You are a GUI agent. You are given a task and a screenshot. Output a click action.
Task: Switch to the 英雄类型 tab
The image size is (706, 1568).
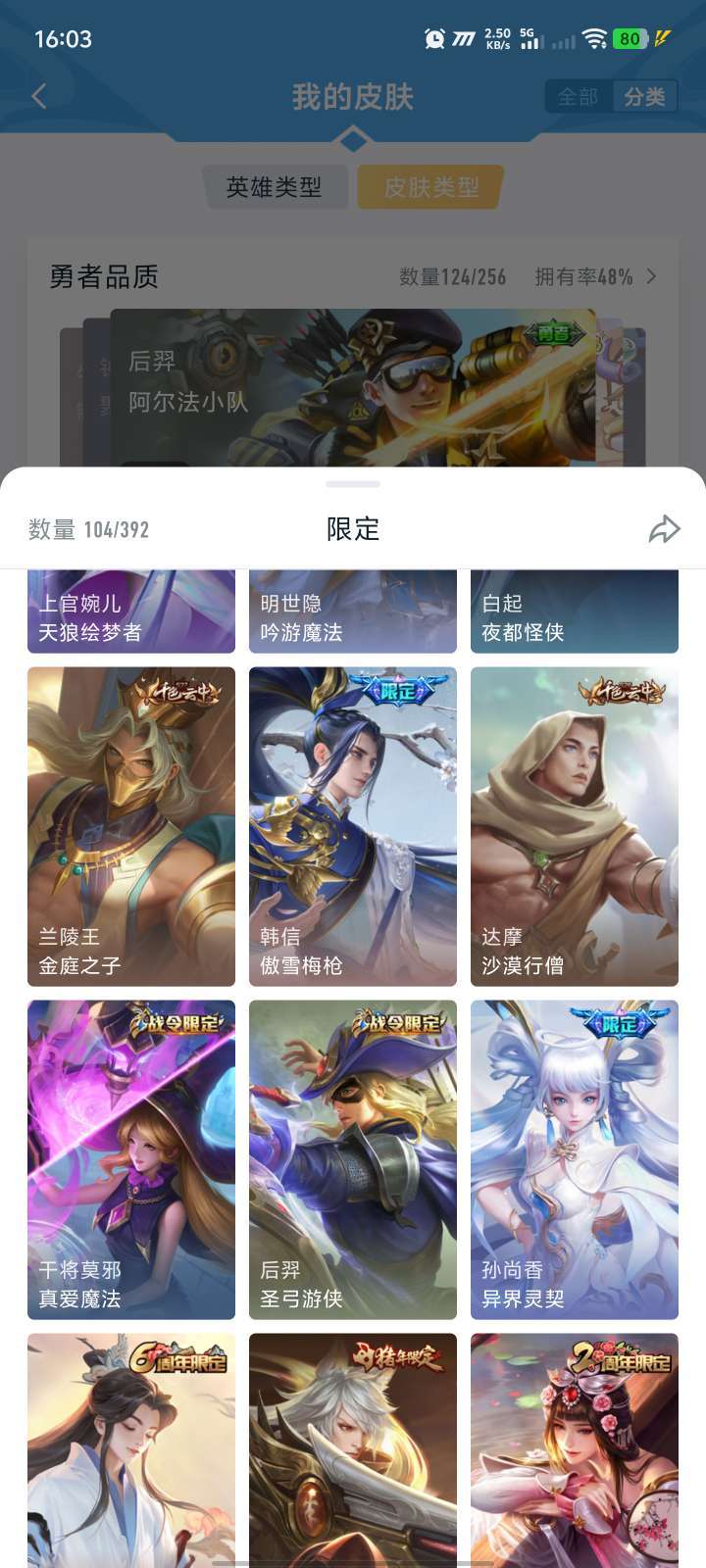[275, 186]
